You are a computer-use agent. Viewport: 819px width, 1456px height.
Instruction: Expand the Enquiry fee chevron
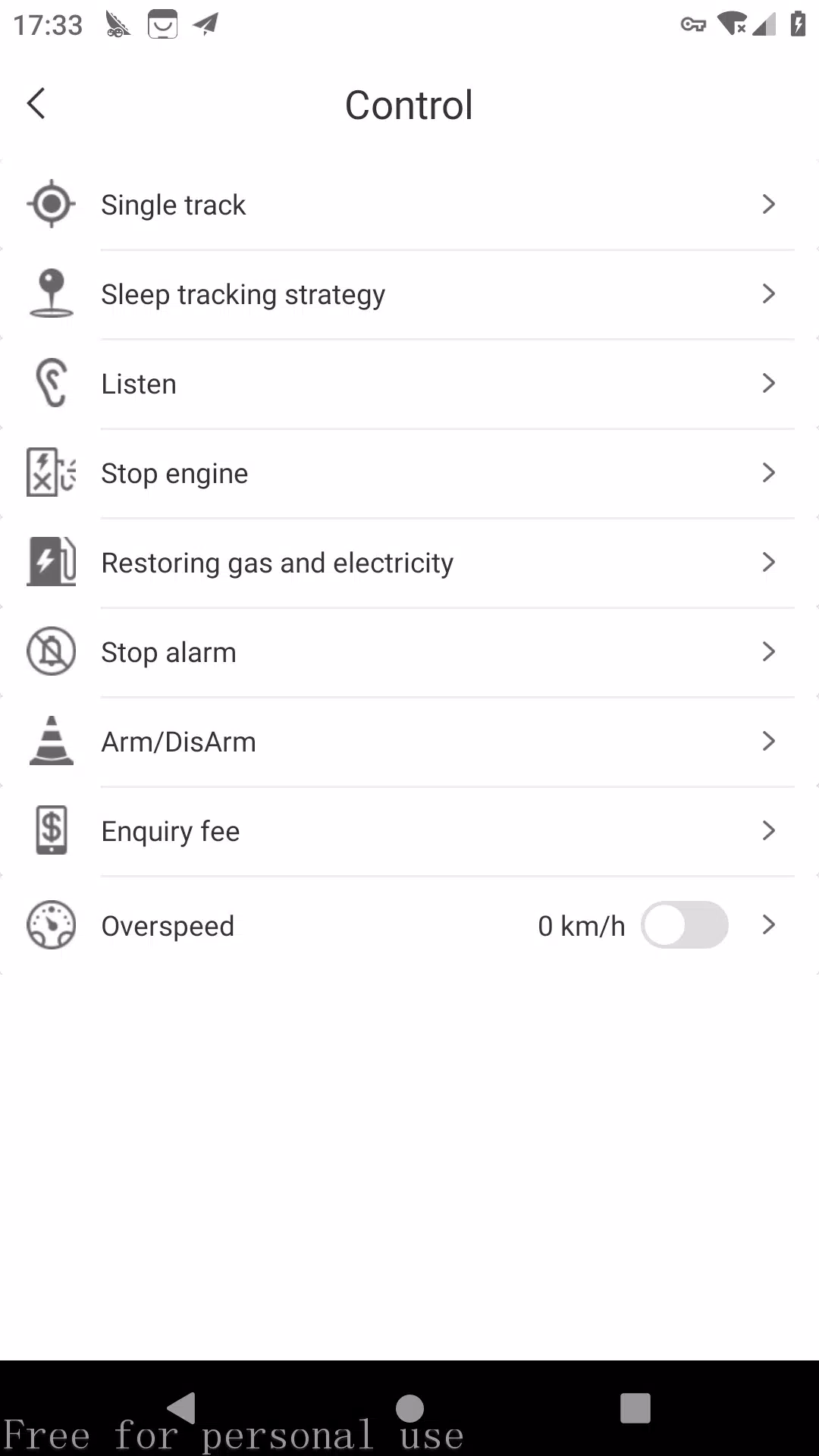[769, 830]
